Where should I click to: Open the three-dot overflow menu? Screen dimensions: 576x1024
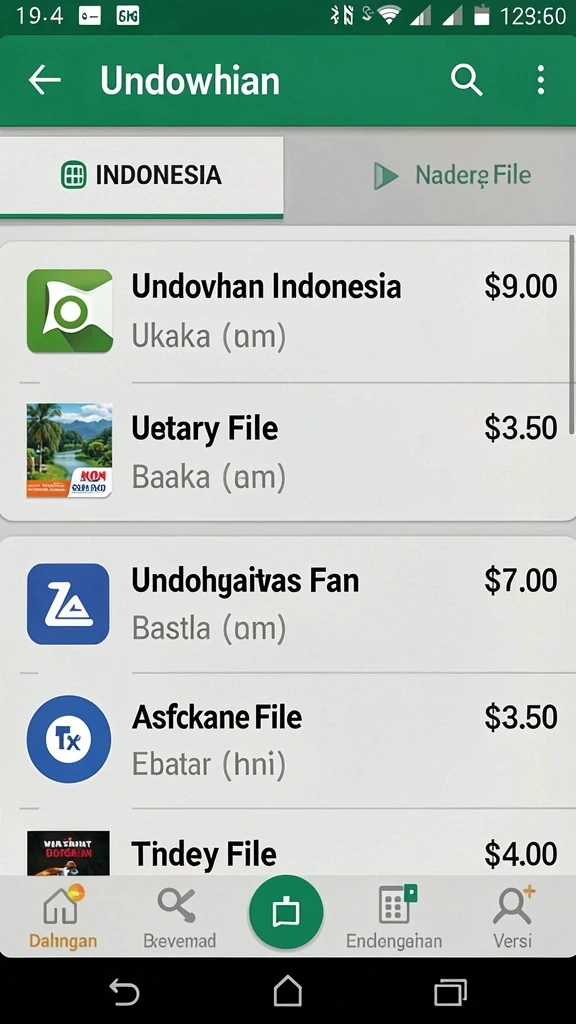coord(541,80)
